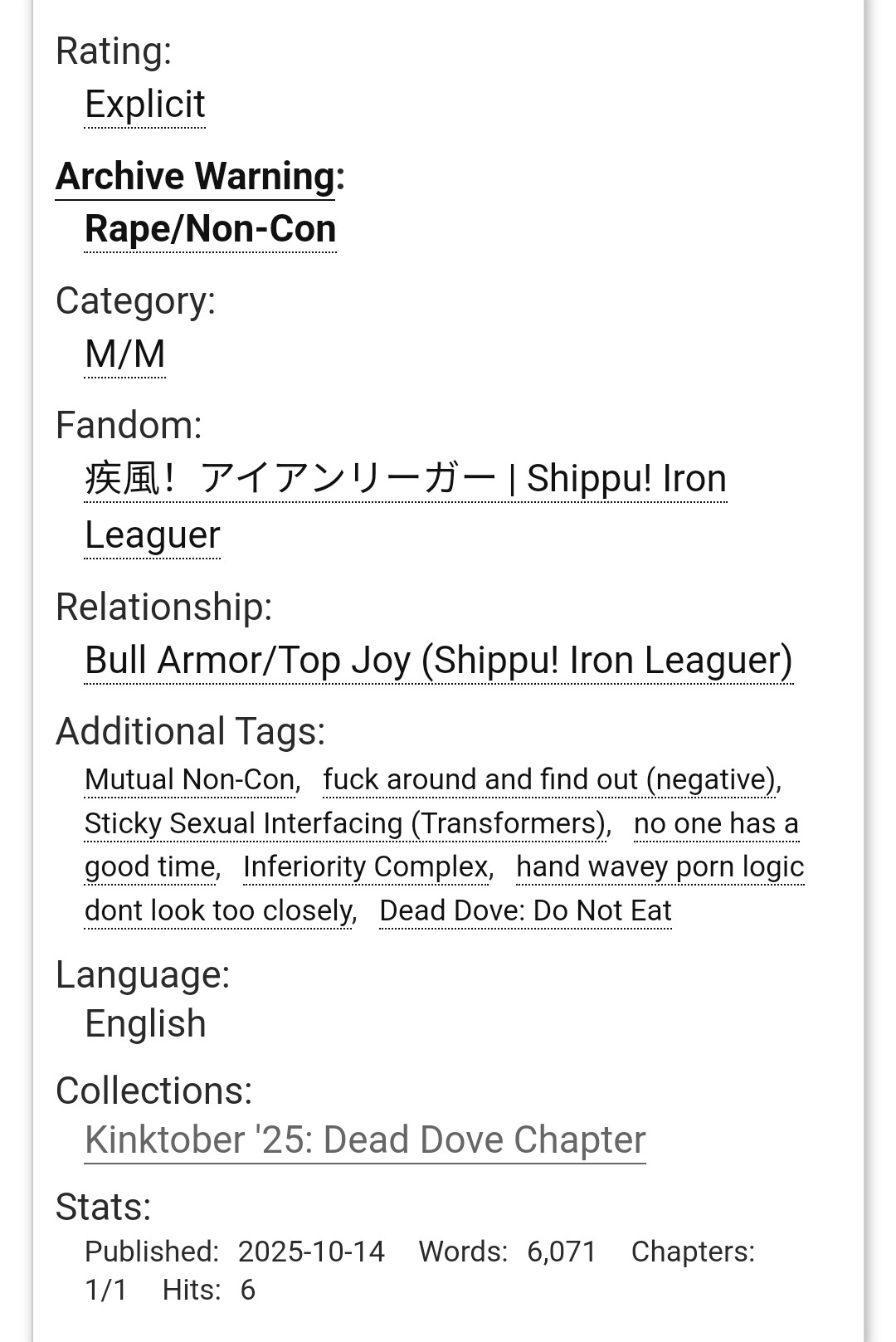Open the no one has a good time tag
The width and height of the screenshot is (896, 1342).
click(x=715, y=824)
